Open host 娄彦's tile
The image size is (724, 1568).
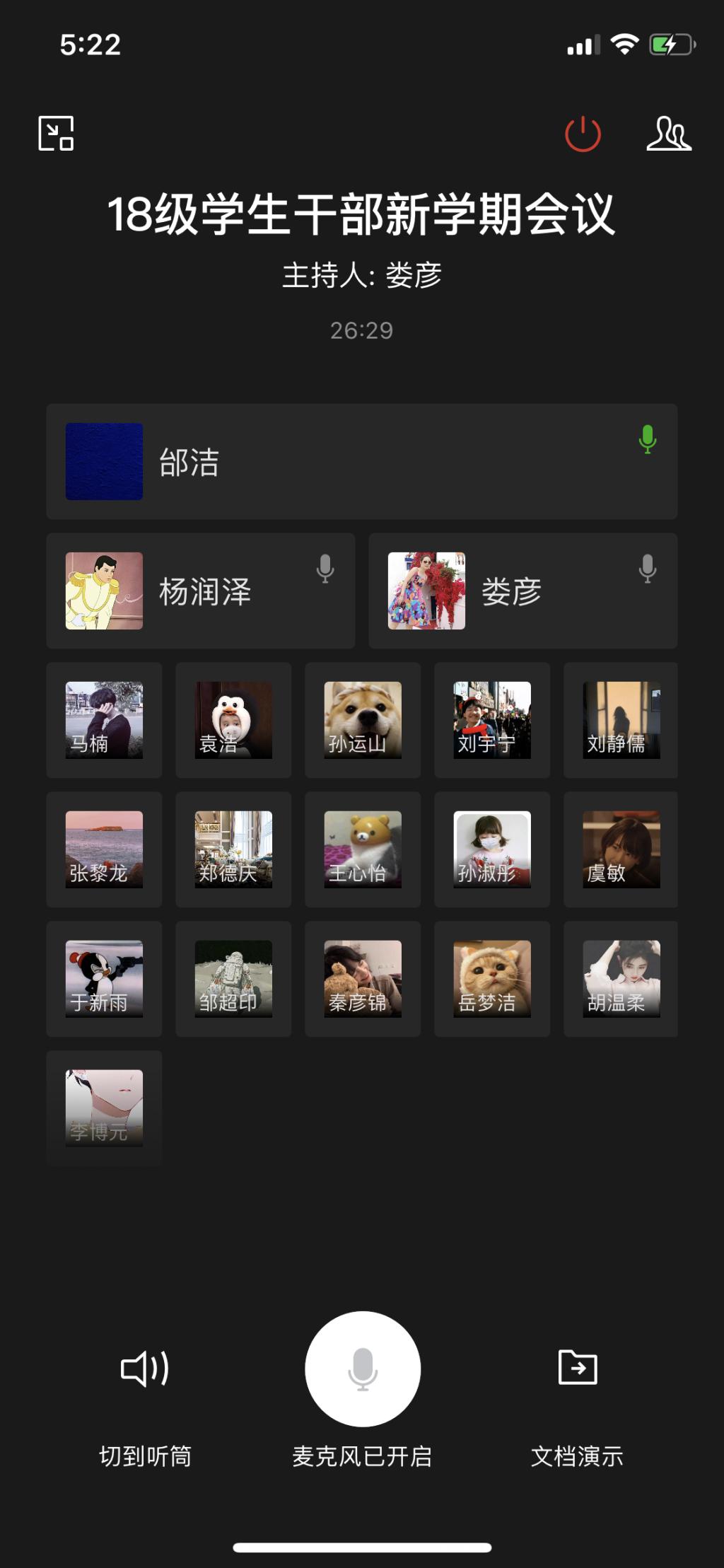pos(522,591)
